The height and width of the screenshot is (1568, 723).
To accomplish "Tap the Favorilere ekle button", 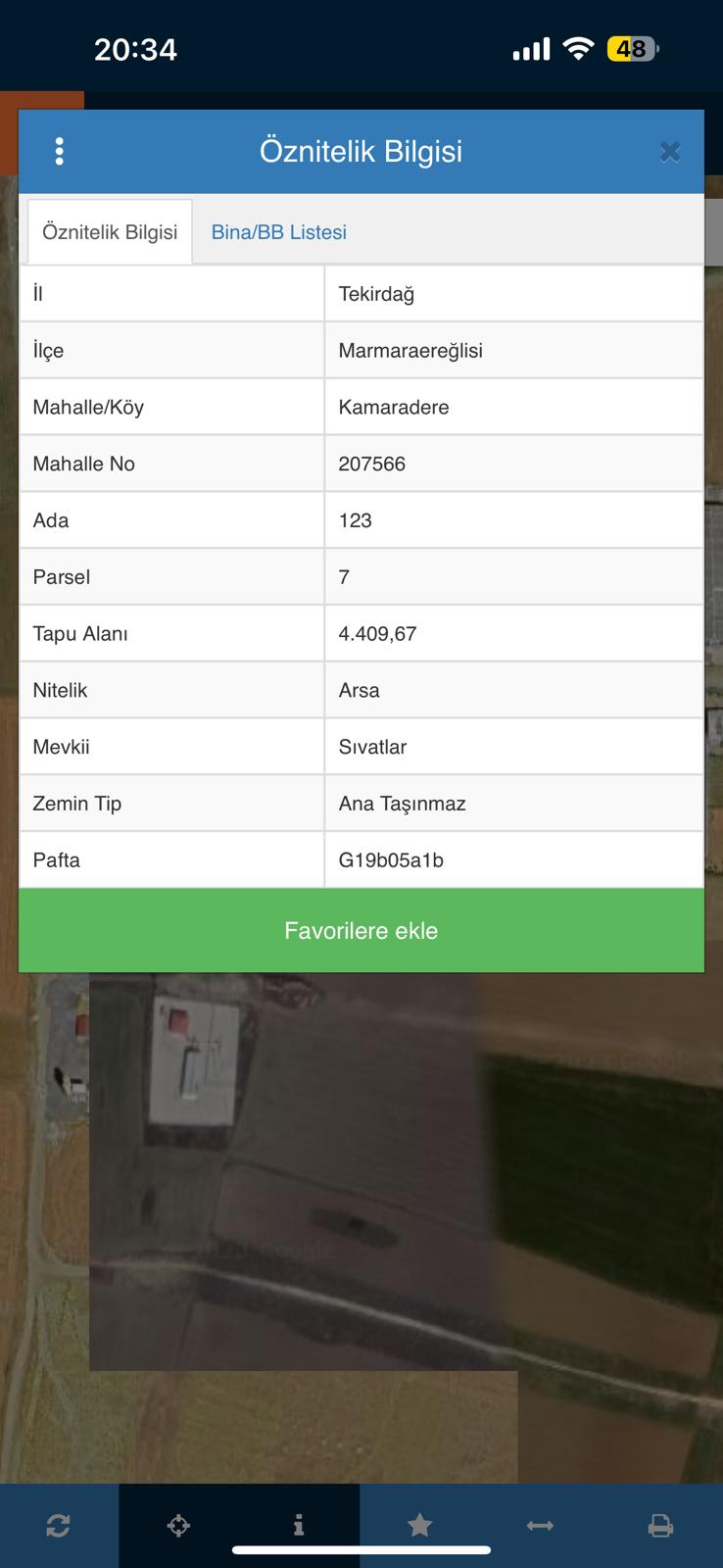I will tap(361, 930).
